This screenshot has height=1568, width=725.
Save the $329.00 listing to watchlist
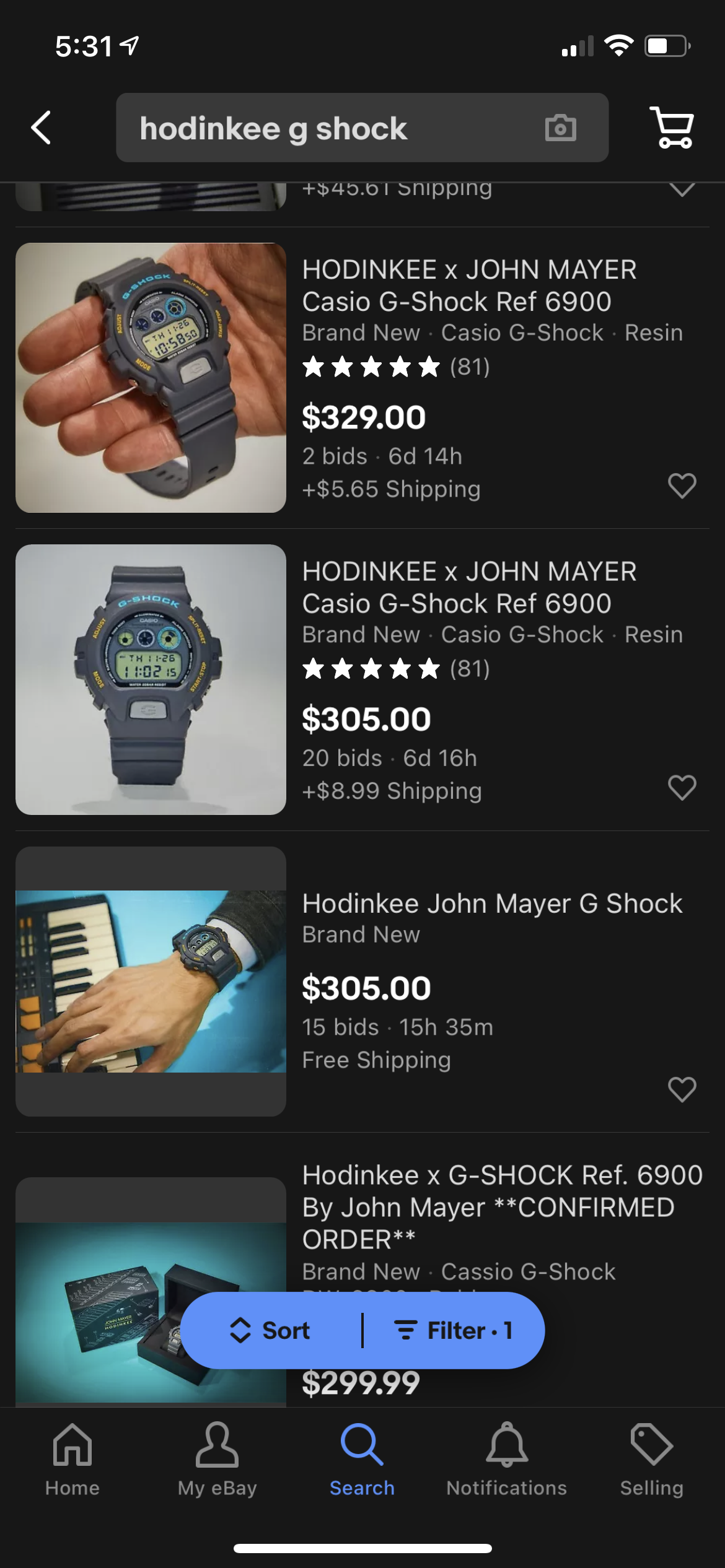pyautogui.click(x=682, y=486)
